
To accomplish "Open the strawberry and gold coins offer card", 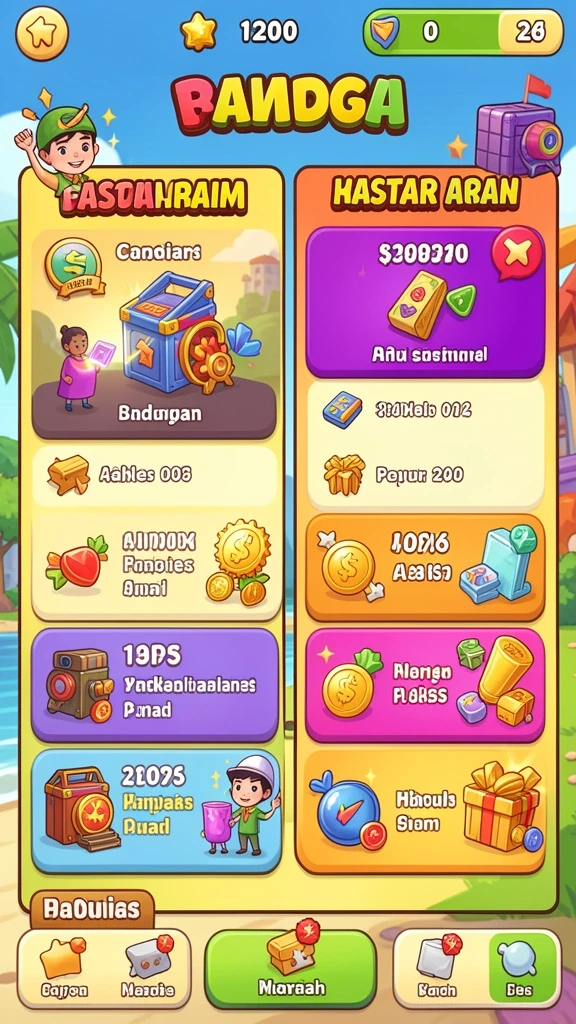I will [157, 566].
